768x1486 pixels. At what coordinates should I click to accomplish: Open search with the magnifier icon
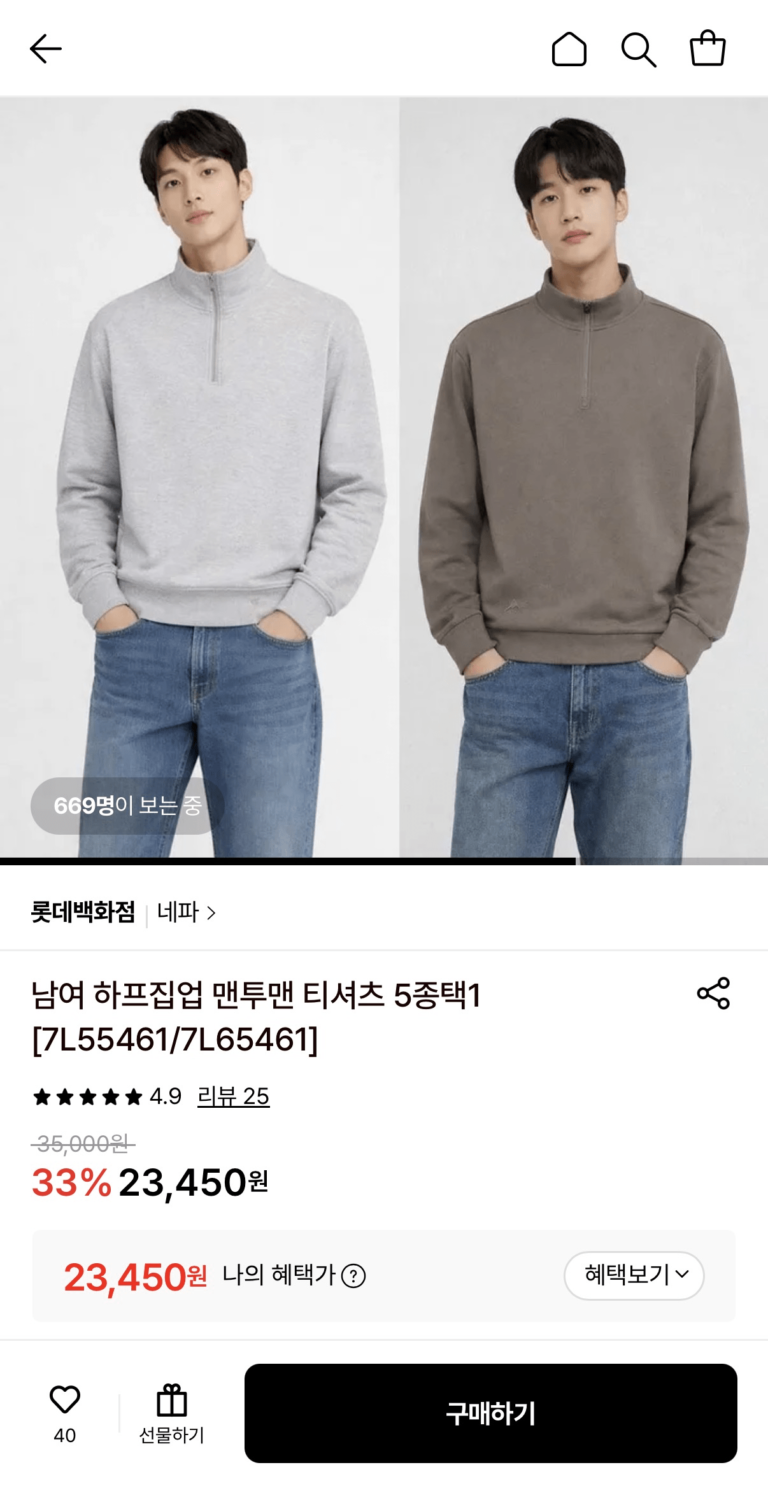tap(638, 48)
